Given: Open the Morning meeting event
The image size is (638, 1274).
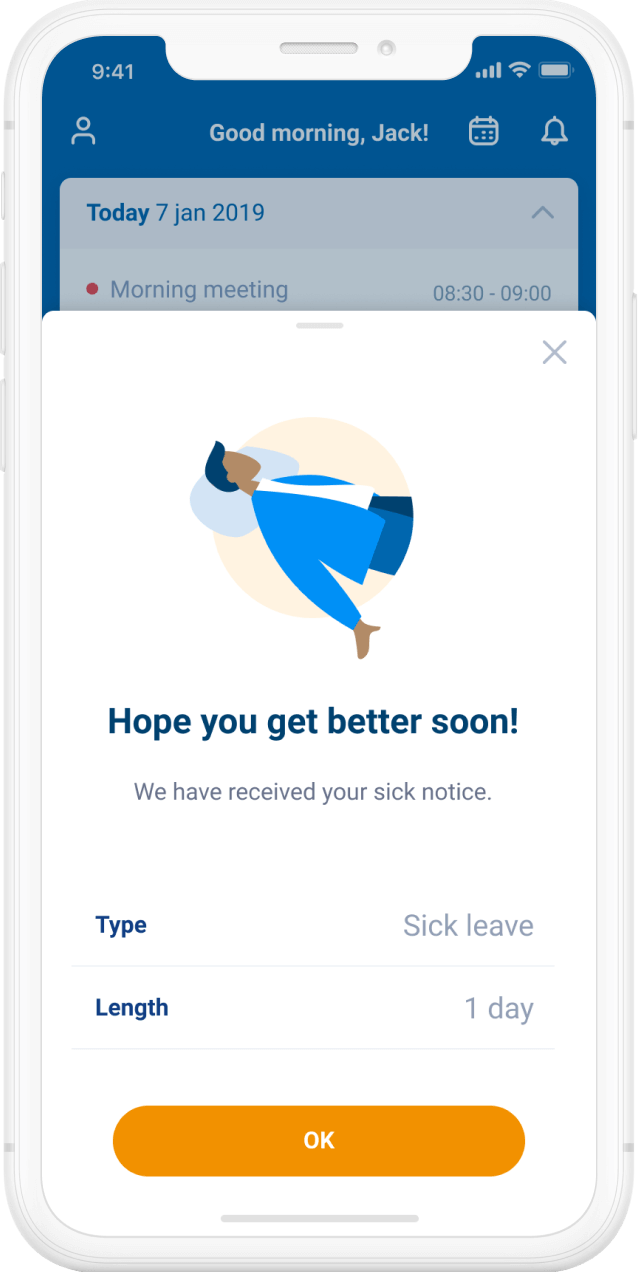Looking at the screenshot, I should pos(199,290).
